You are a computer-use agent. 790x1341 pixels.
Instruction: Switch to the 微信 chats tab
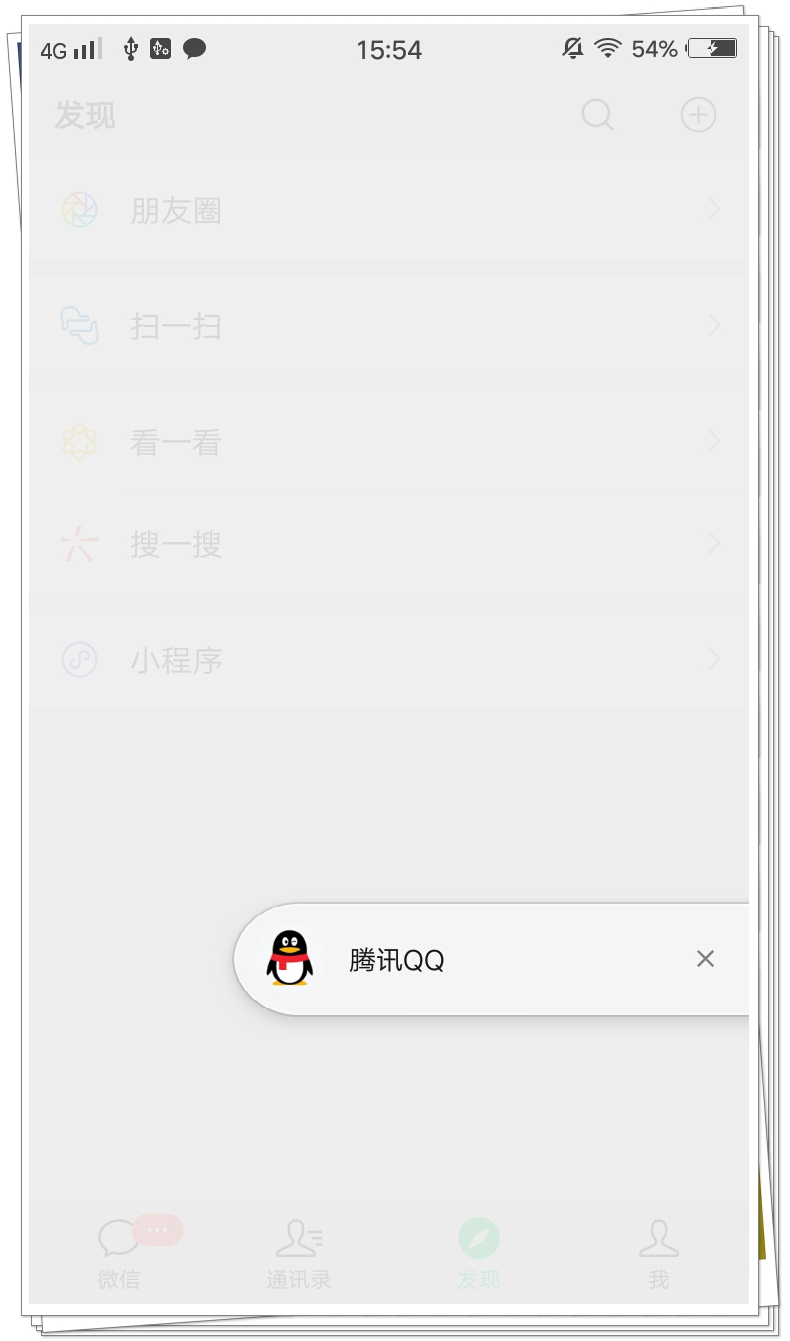(x=119, y=1250)
